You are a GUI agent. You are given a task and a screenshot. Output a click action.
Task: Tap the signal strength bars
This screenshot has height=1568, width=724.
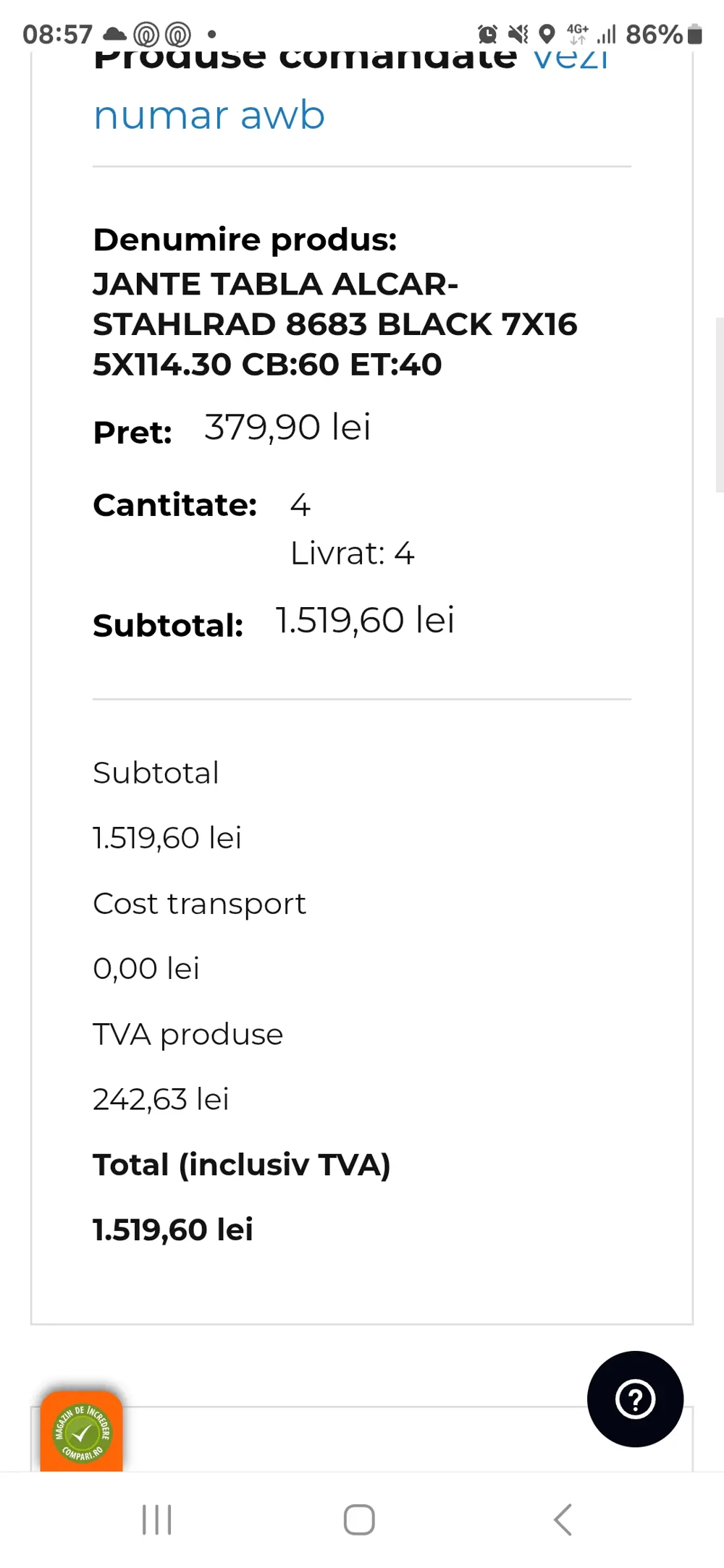click(607, 33)
